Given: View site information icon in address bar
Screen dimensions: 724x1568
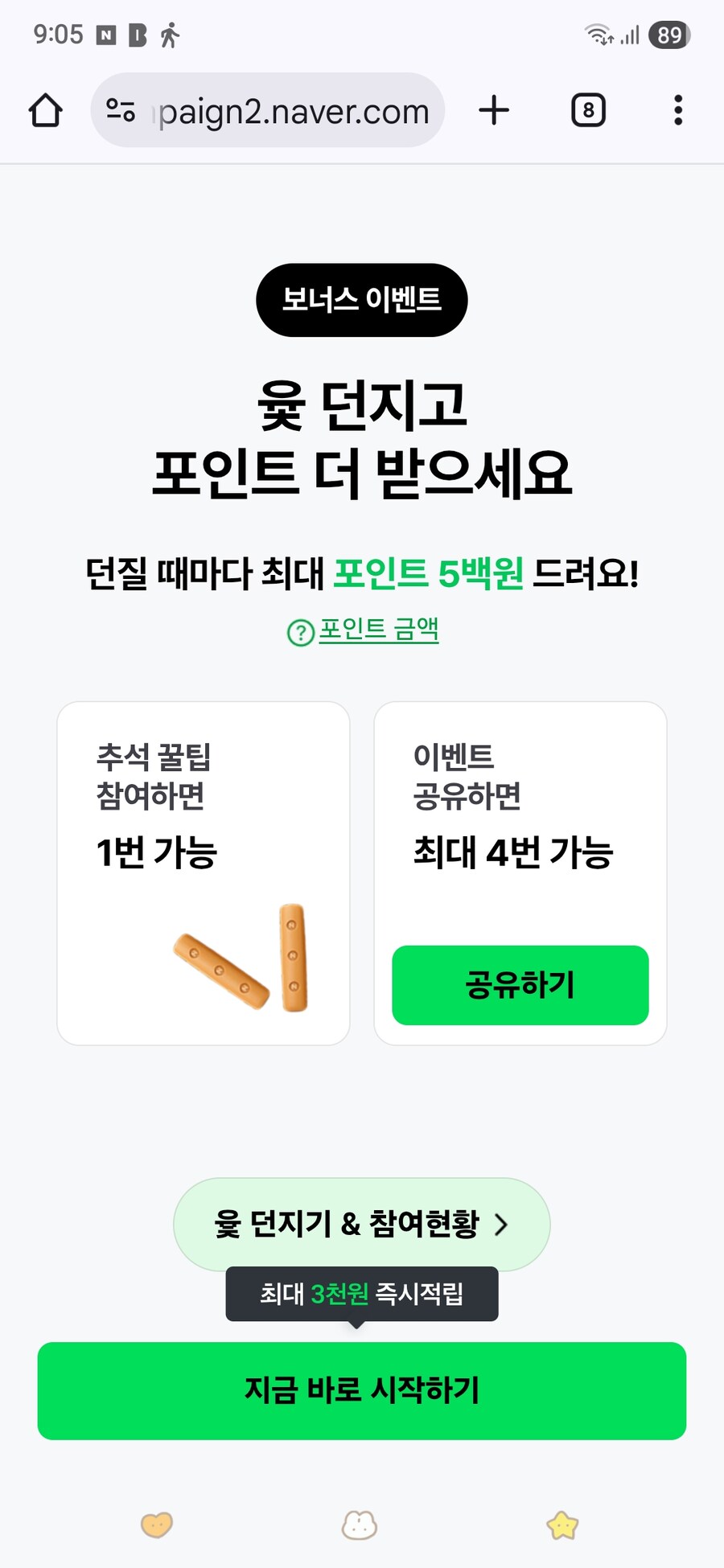Looking at the screenshot, I should click(x=121, y=110).
